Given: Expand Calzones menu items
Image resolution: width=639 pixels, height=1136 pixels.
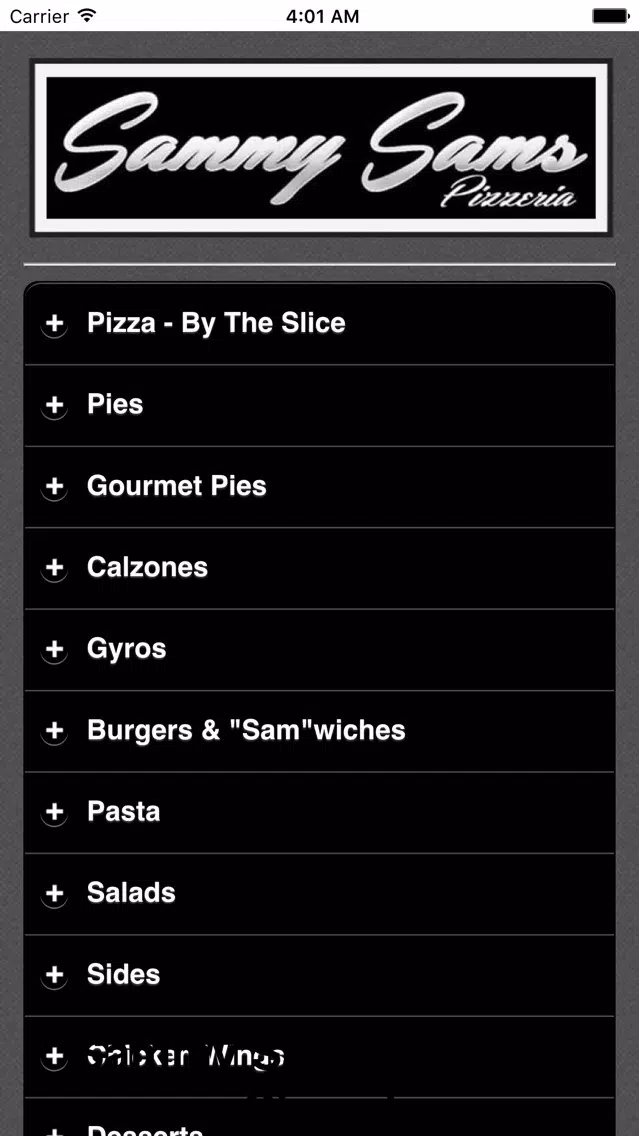Looking at the screenshot, I should (x=320, y=567).
